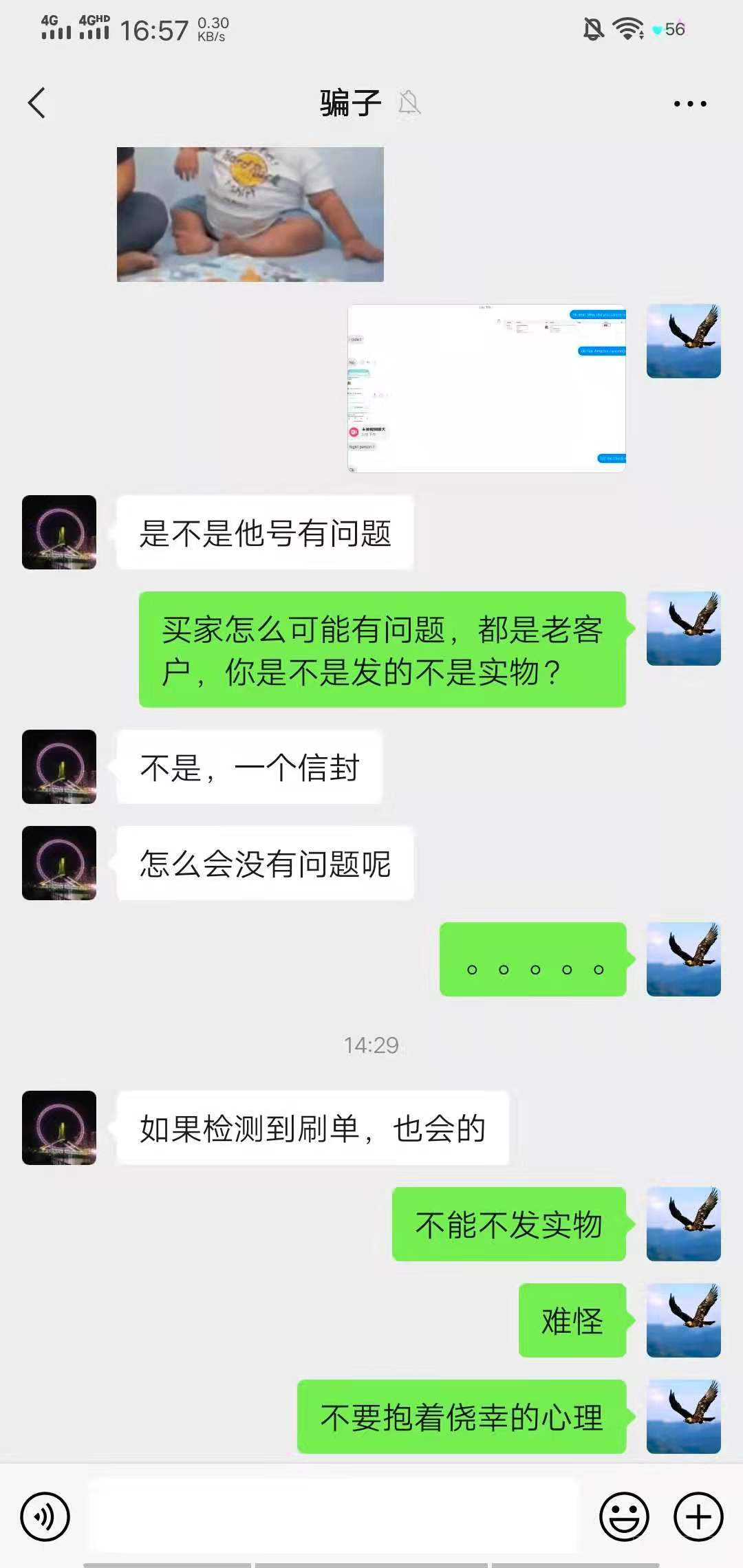Screen dimensions: 743x1568
Task: Open the ferris wheel avatar next to 是不是他号有问题
Action: [59, 532]
